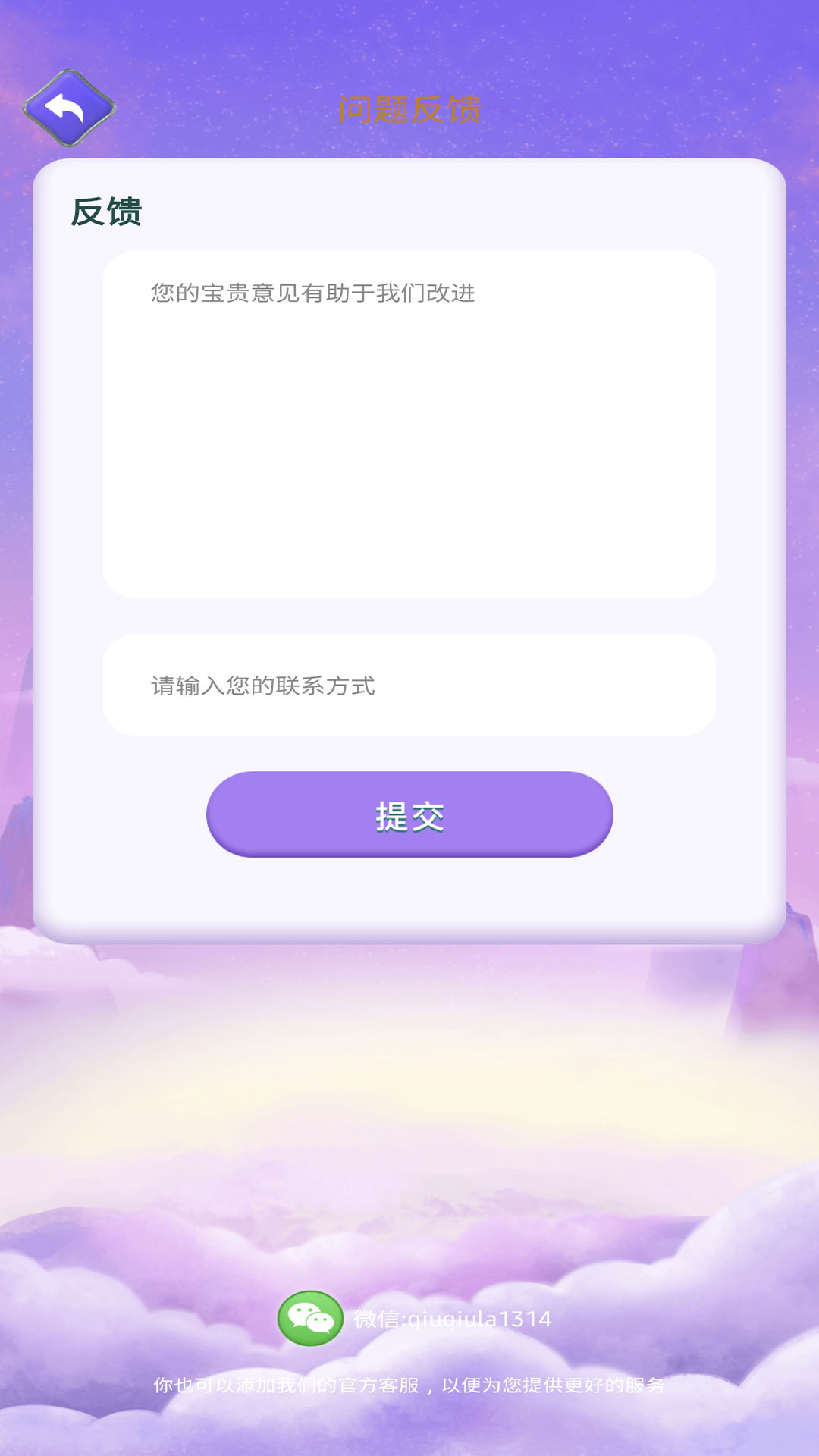Focus the feedback text box
This screenshot has height=1456, width=819.
(409, 424)
